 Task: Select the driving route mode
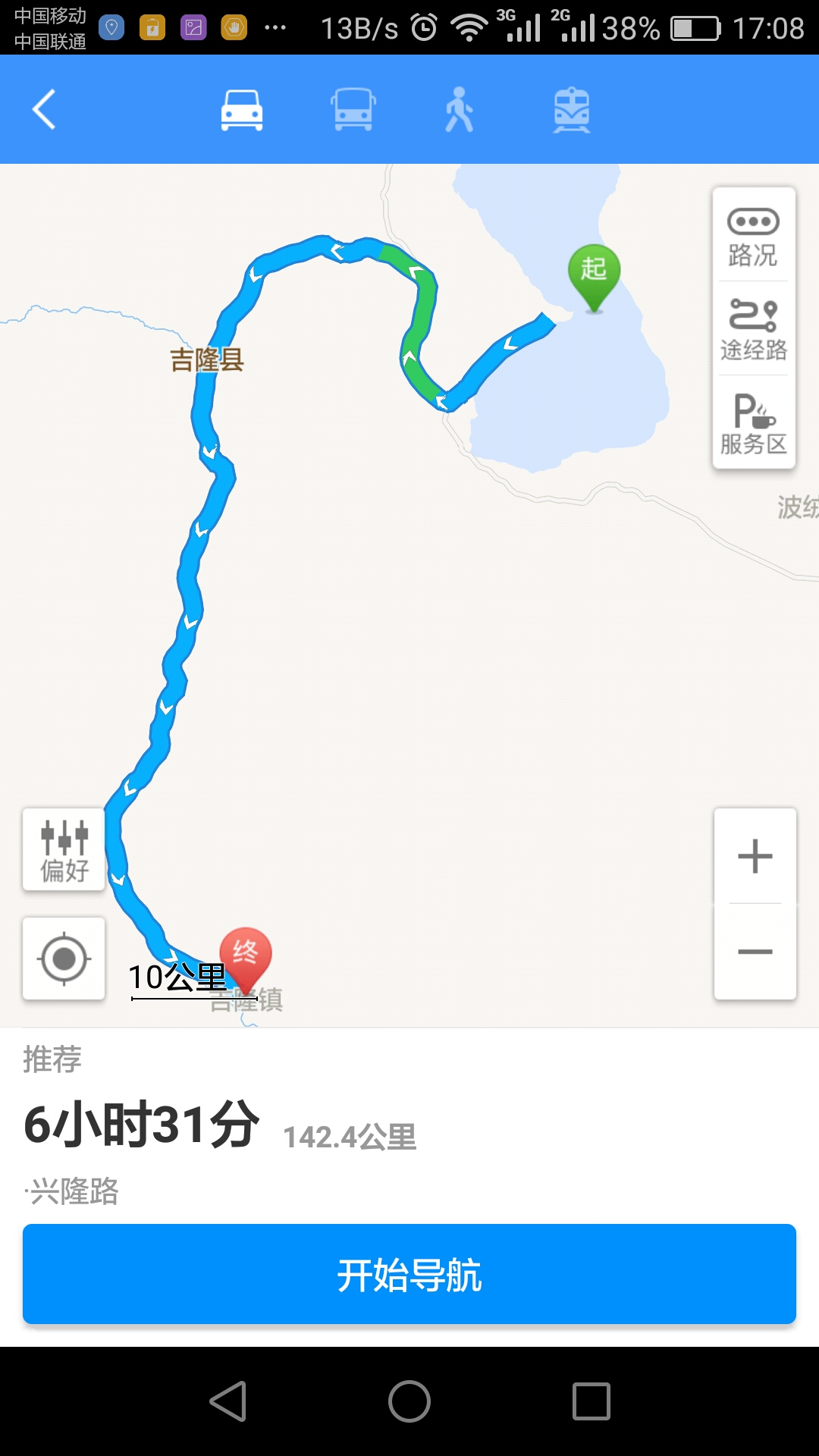(242, 110)
